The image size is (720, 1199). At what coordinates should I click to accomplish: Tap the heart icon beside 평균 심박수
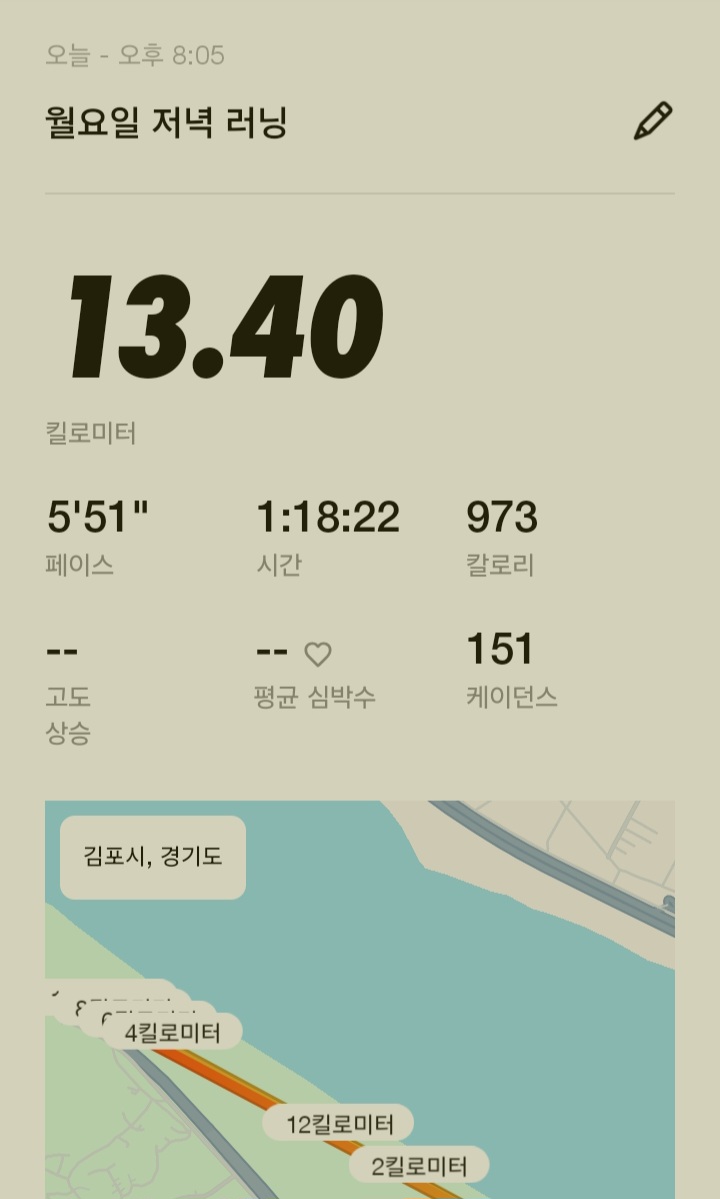click(317, 654)
